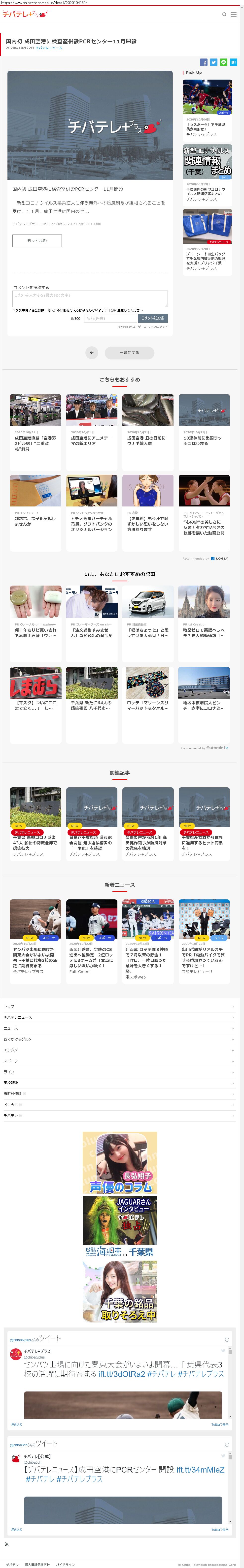Share the article via LINE
The width and height of the screenshot is (244, 1568).
(x=223, y=62)
